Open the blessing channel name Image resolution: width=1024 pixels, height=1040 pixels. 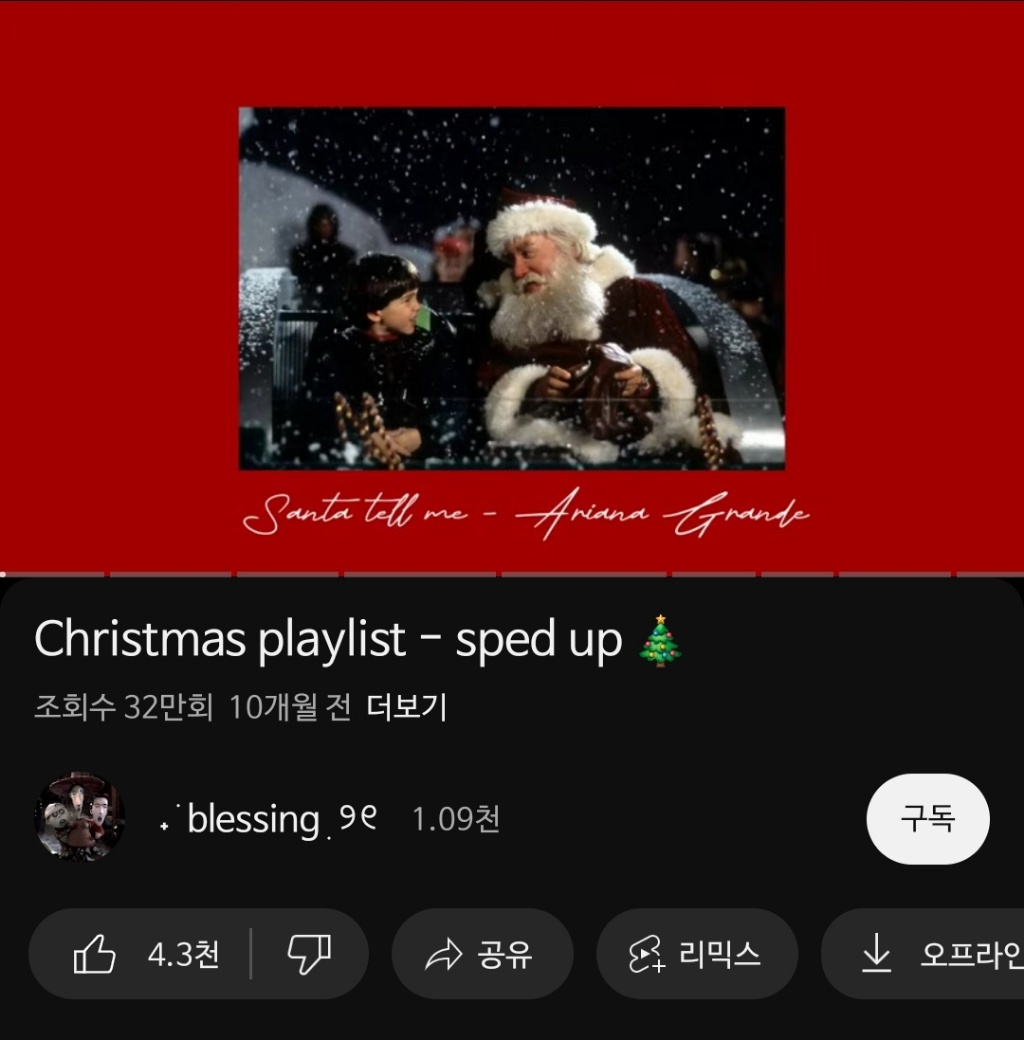(x=270, y=819)
